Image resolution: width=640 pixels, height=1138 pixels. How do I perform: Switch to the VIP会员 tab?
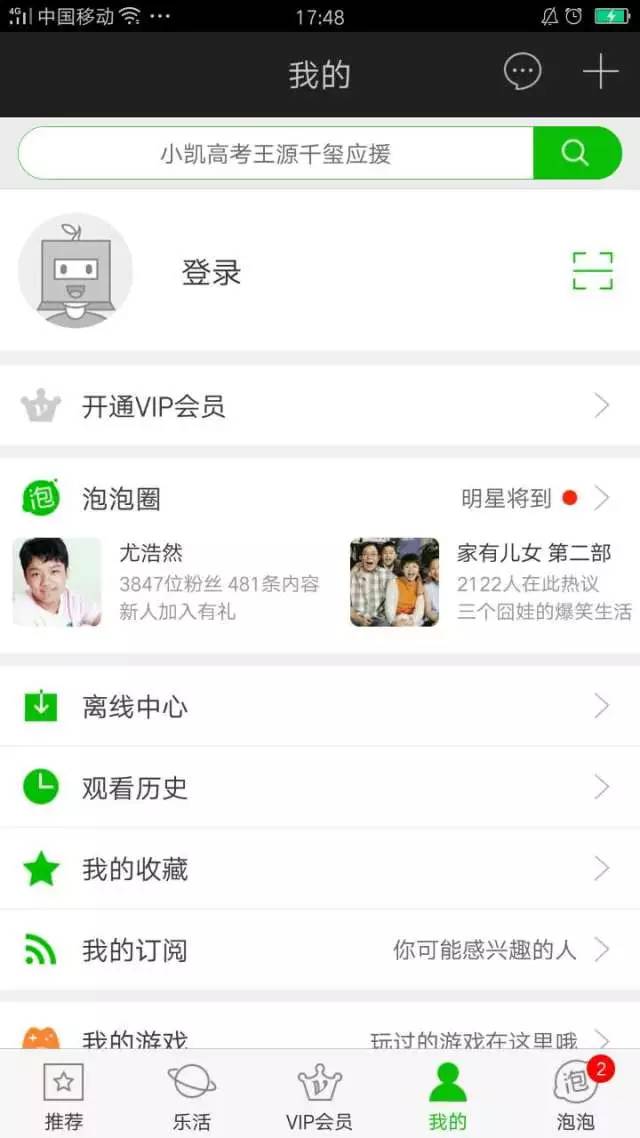(x=319, y=1095)
